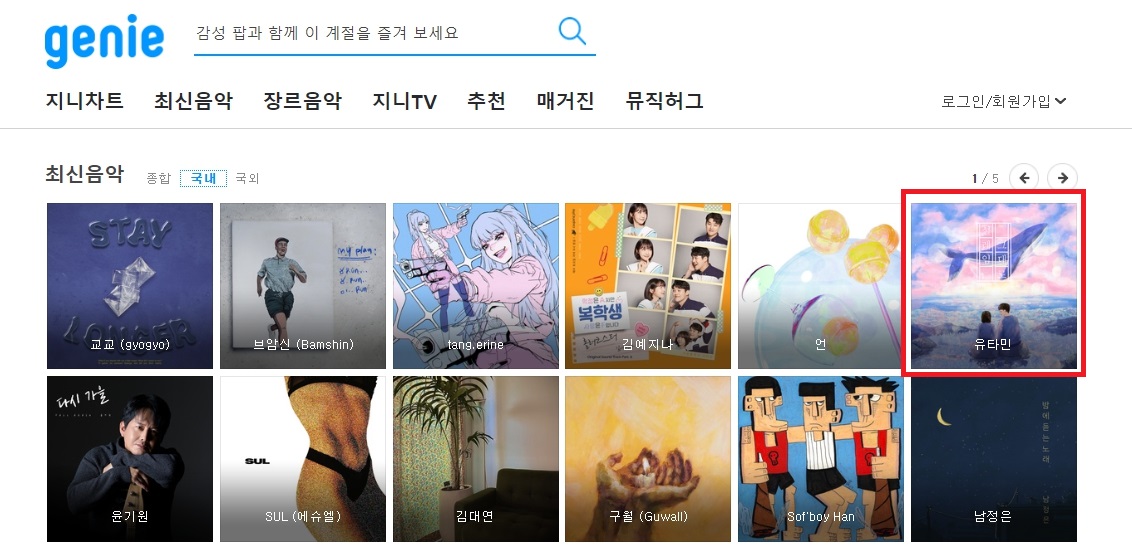Tap the search magnifier icon
Image resolution: width=1132 pixels, height=558 pixels.
(x=572, y=31)
